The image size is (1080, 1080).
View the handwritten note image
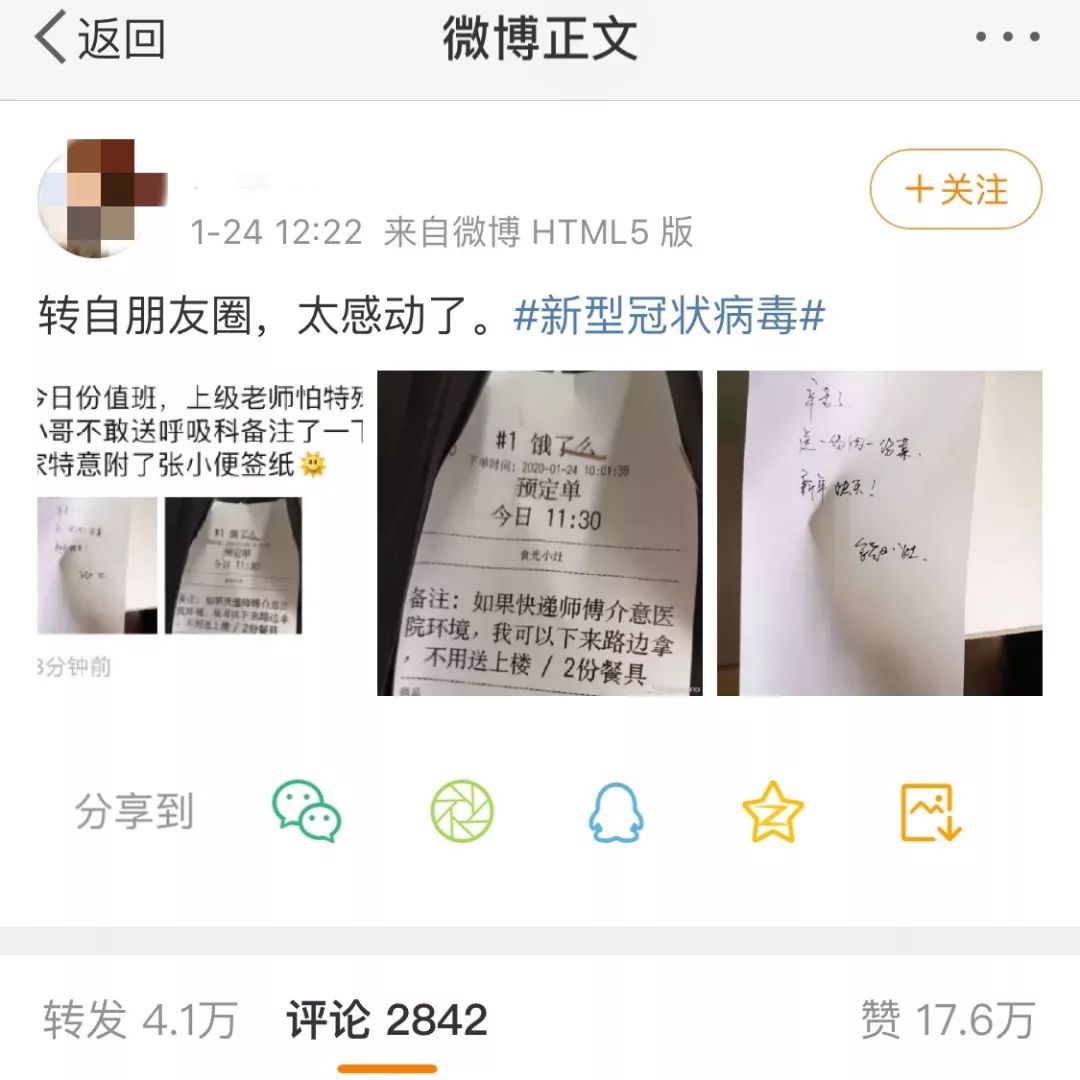coord(879,533)
